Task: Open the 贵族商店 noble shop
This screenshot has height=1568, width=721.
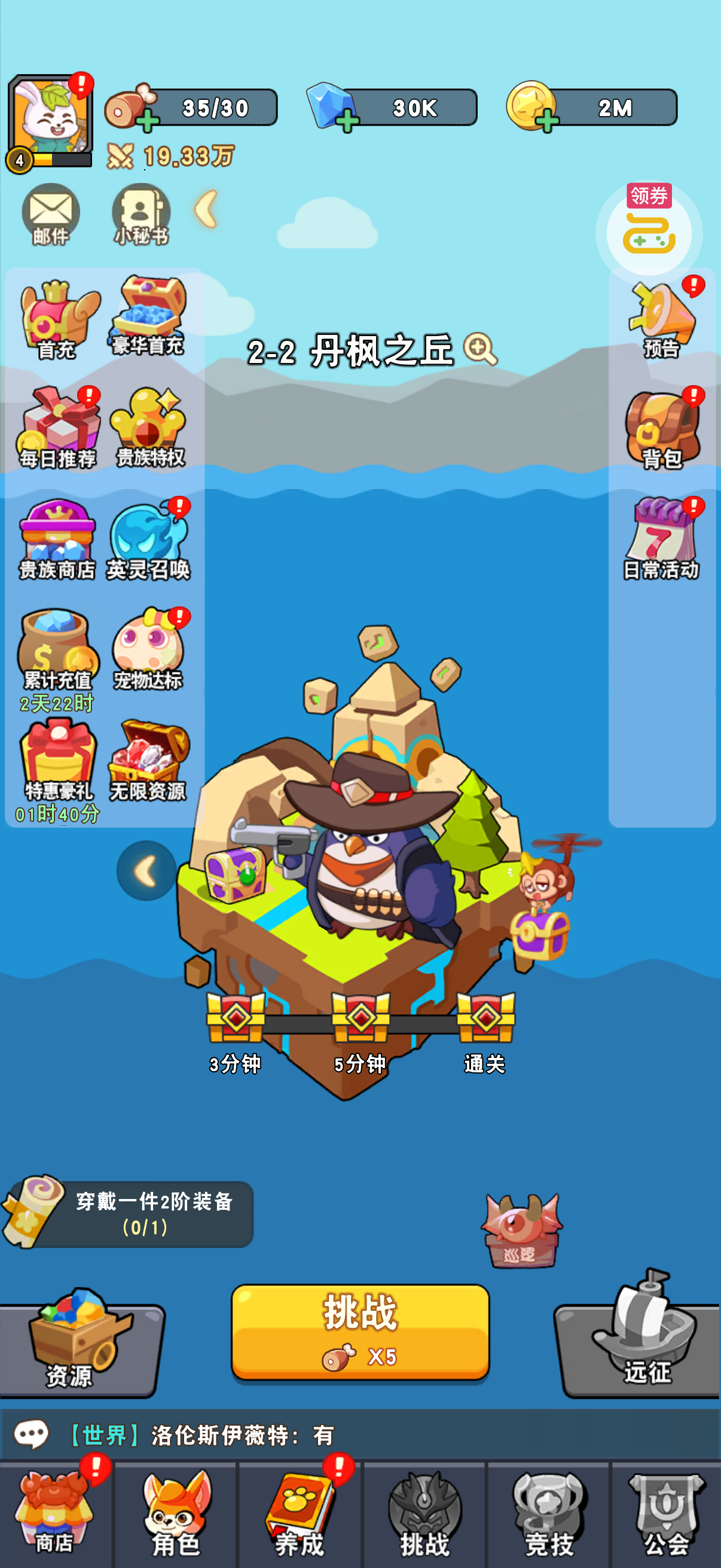Action: pos(57,540)
